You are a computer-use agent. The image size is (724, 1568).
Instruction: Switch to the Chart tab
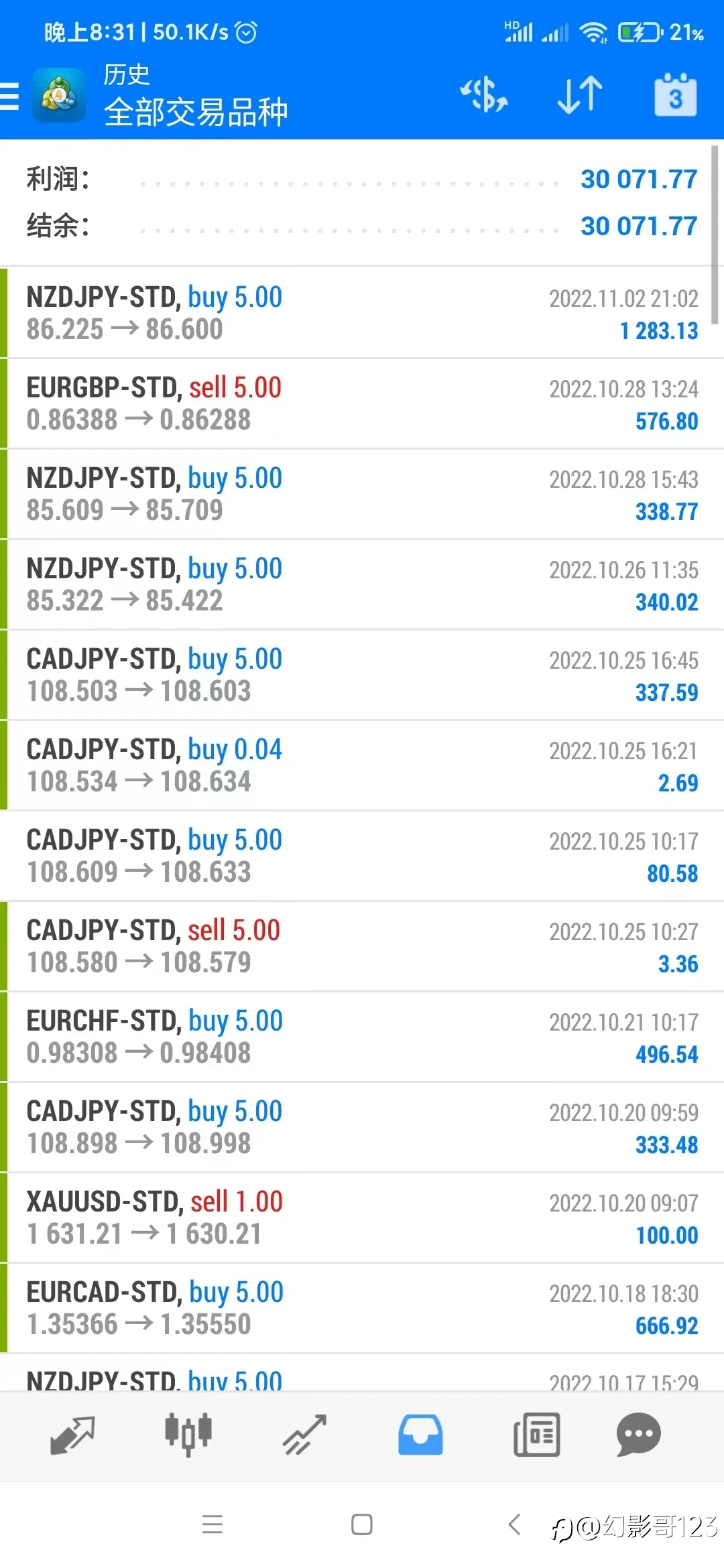[188, 1435]
